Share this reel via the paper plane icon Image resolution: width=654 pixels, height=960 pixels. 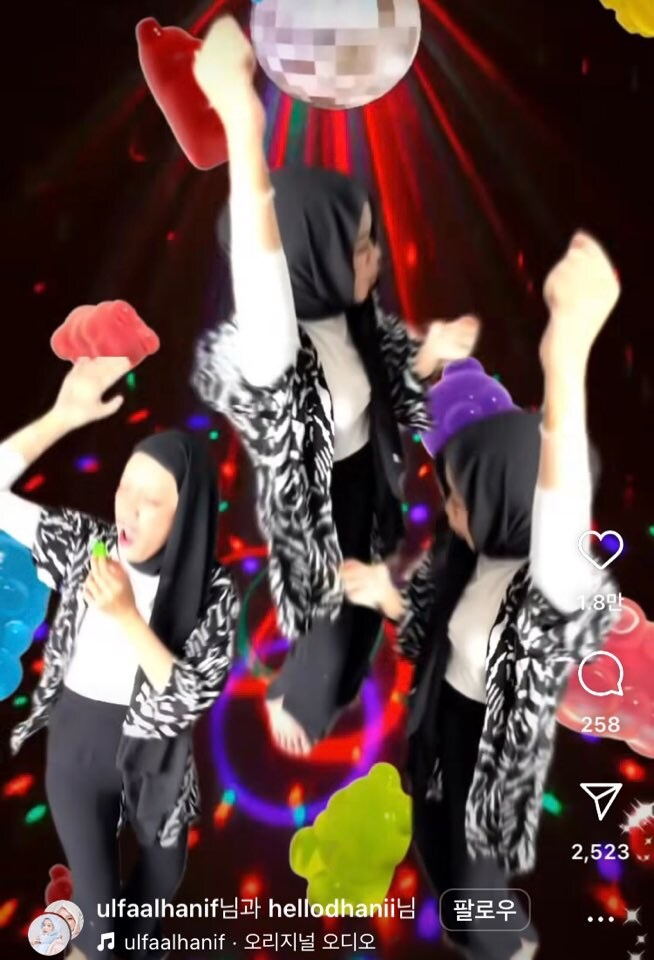click(x=601, y=801)
